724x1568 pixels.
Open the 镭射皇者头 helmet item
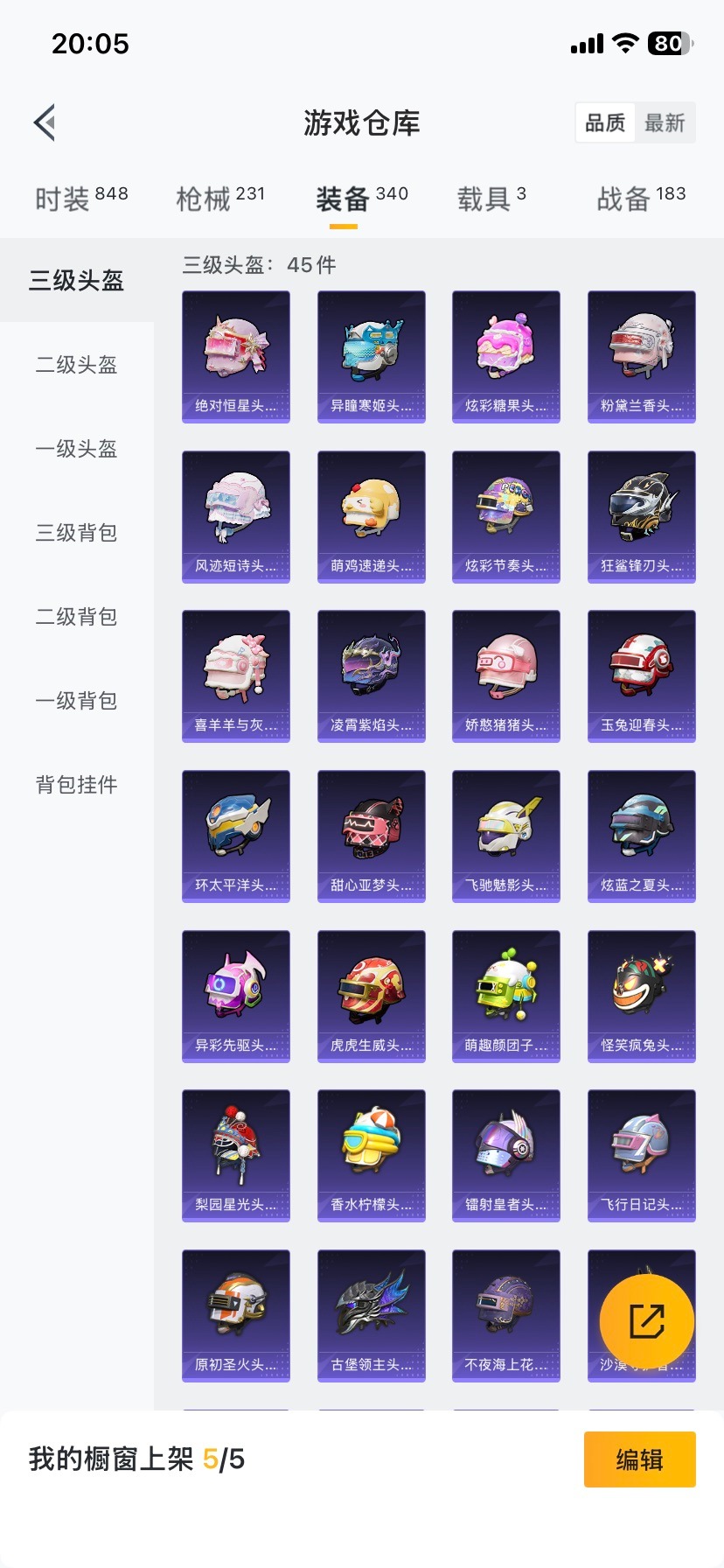[x=505, y=1151]
